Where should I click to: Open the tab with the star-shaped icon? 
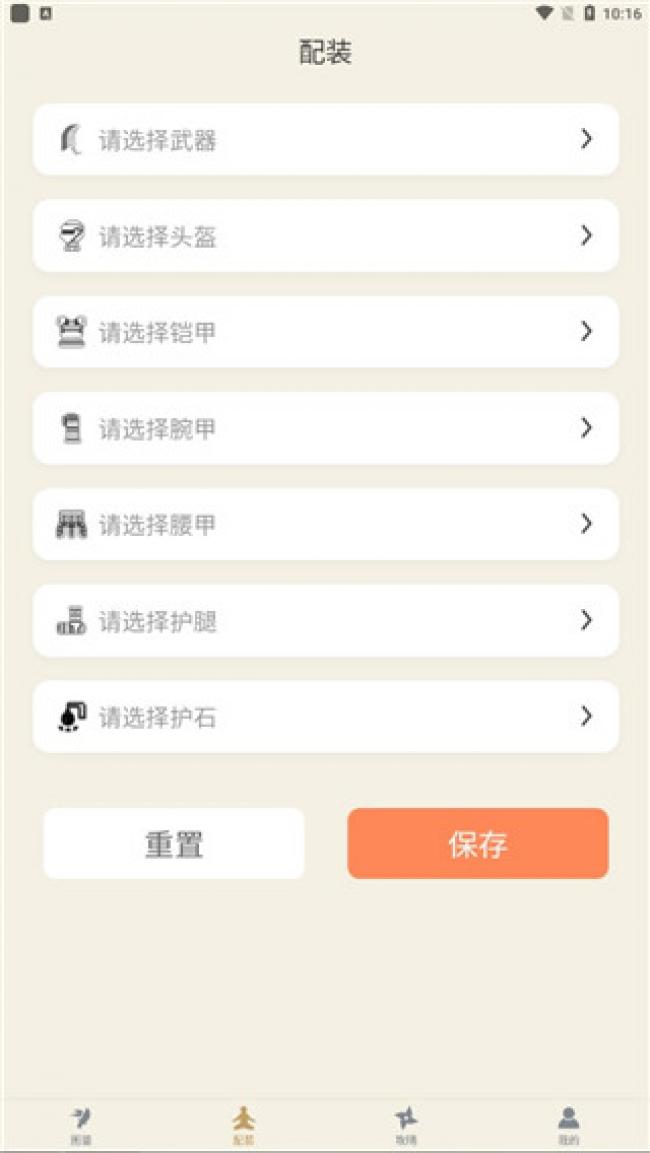click(406, 1126)
